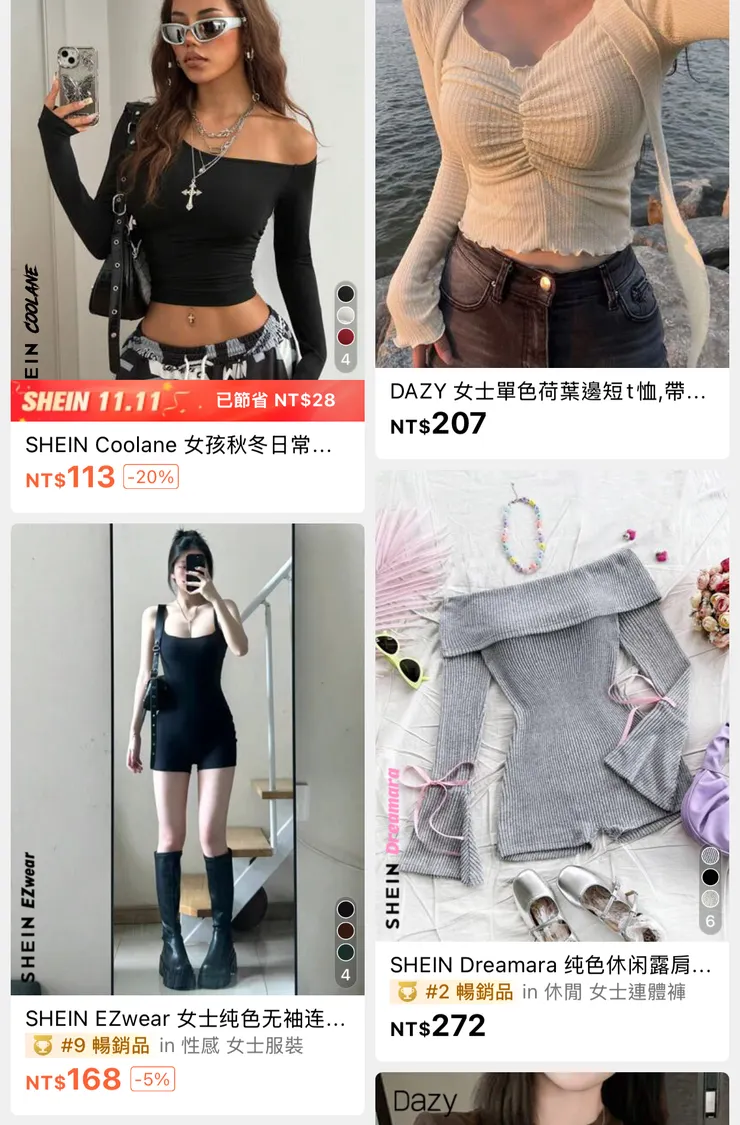
Task: View the SHEIN Dreamara grey off-shoulder romper
Action: point(552,705)
